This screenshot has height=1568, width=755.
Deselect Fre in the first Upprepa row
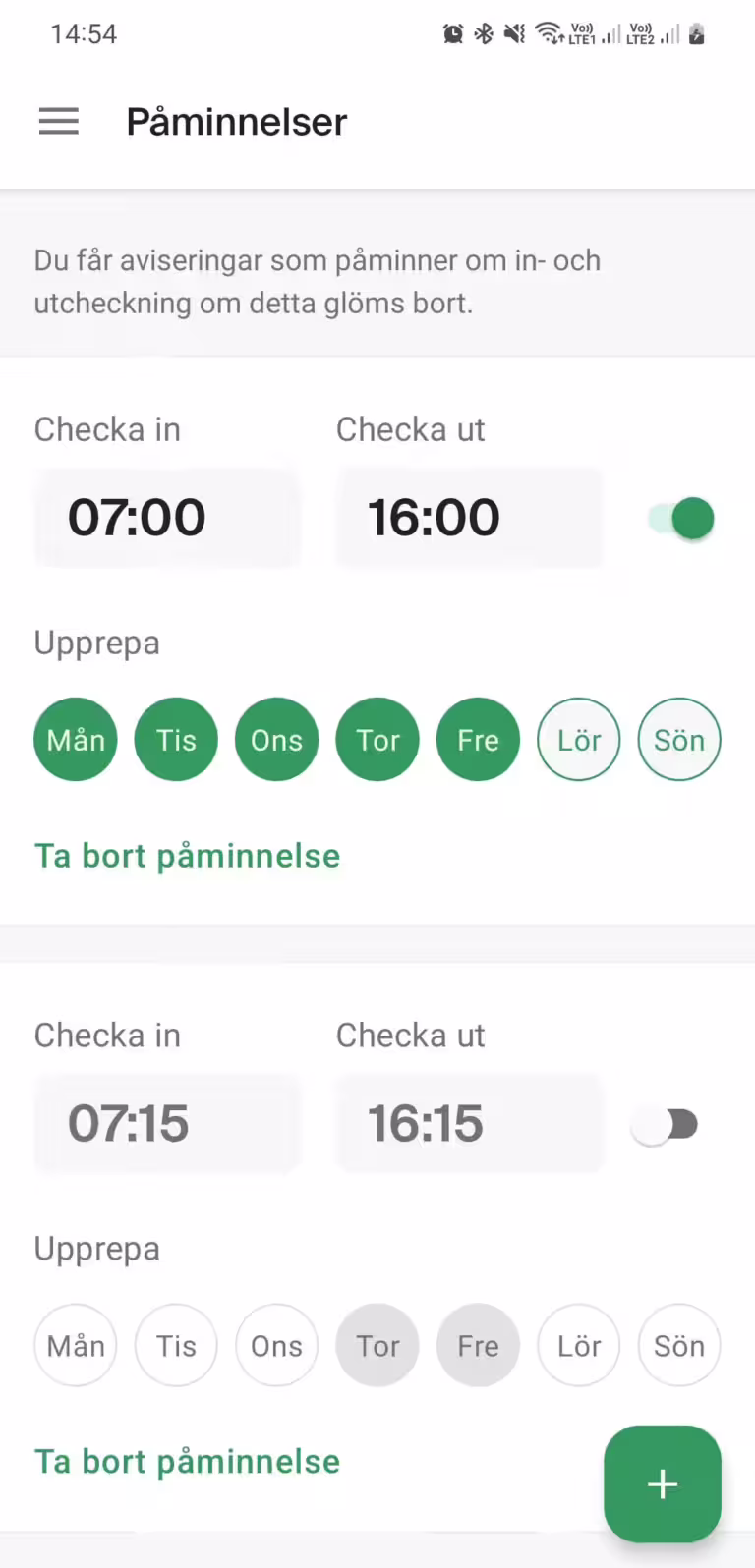478,739
